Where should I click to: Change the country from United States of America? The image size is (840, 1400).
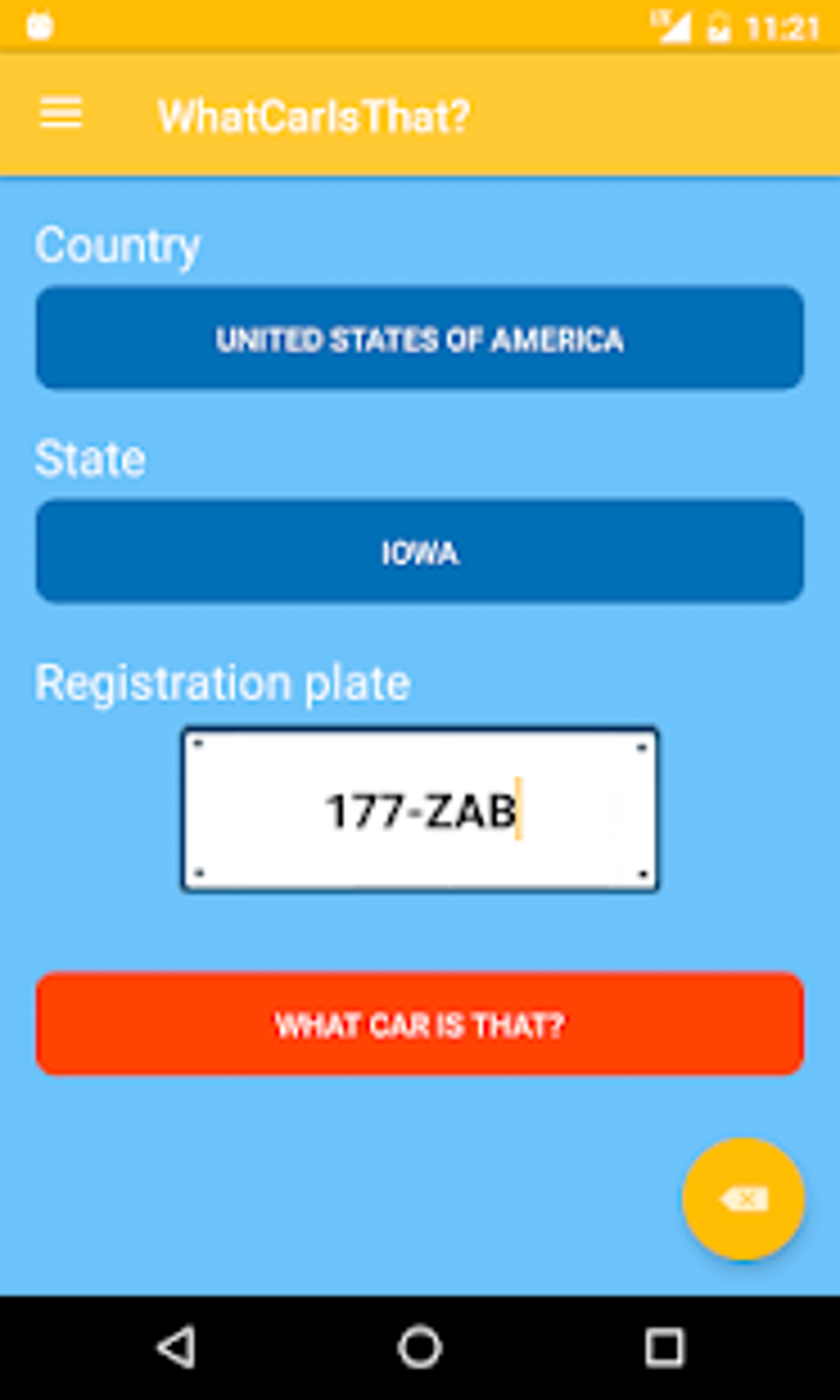[x=419, y=338]
